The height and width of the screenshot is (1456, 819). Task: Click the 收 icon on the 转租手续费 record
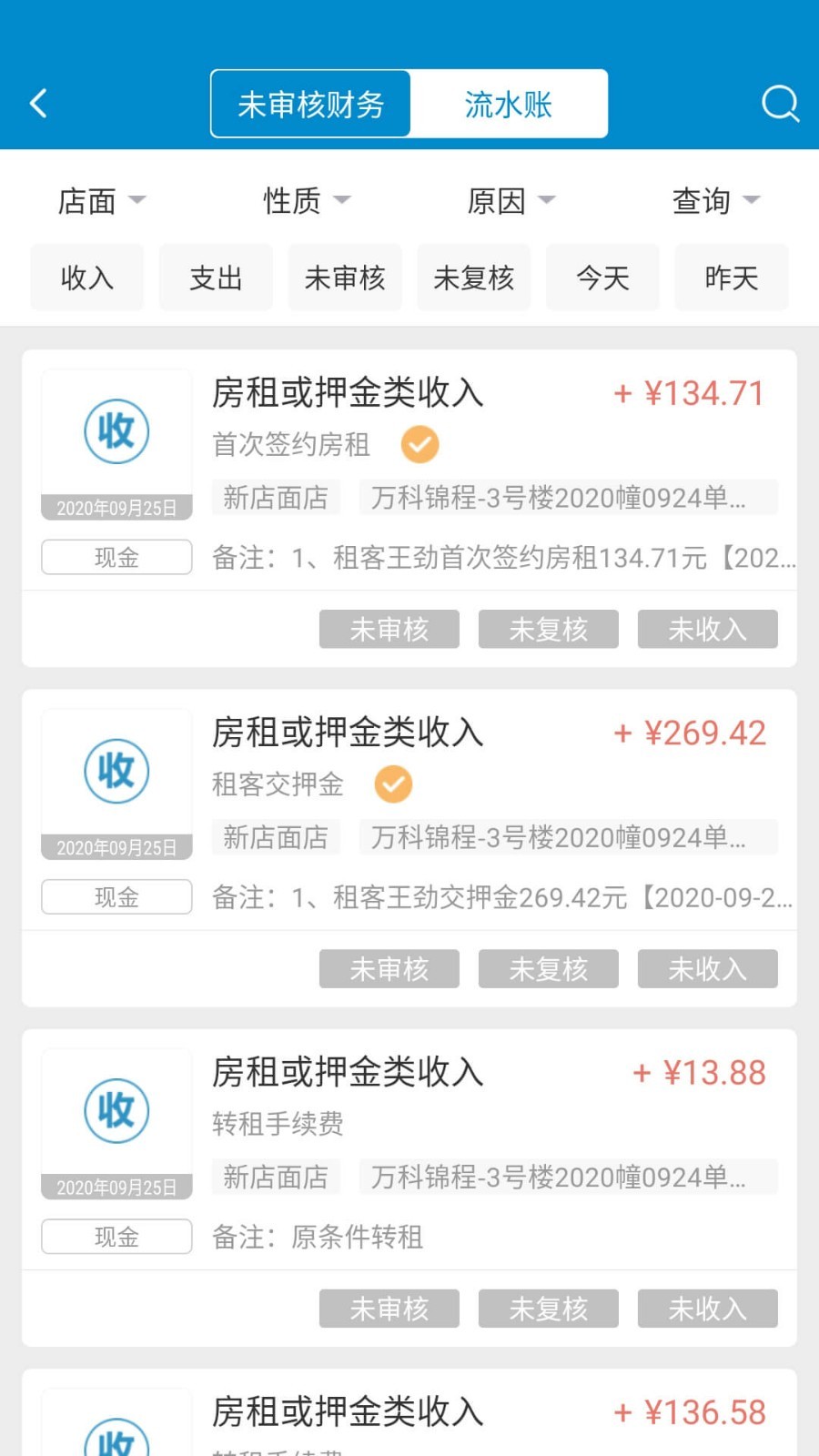tap(115, 1110)
